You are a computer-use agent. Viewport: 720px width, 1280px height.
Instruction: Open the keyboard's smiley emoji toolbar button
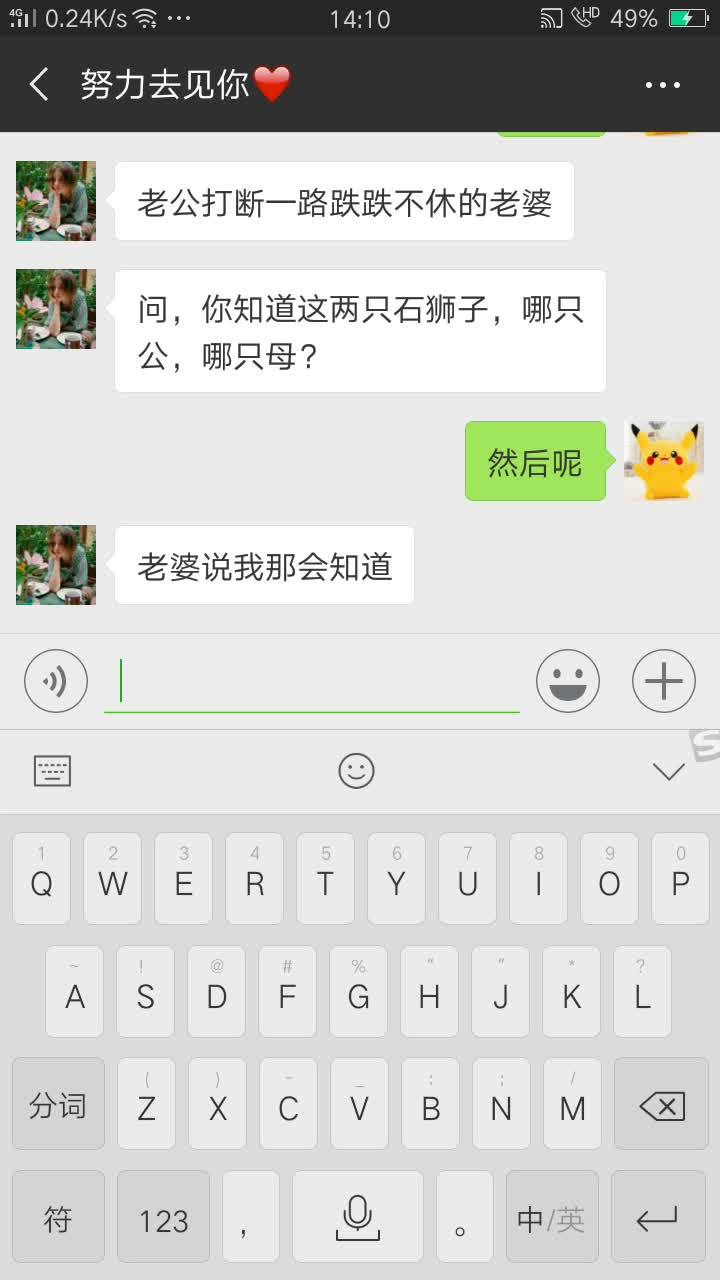(x=356, y=771)
